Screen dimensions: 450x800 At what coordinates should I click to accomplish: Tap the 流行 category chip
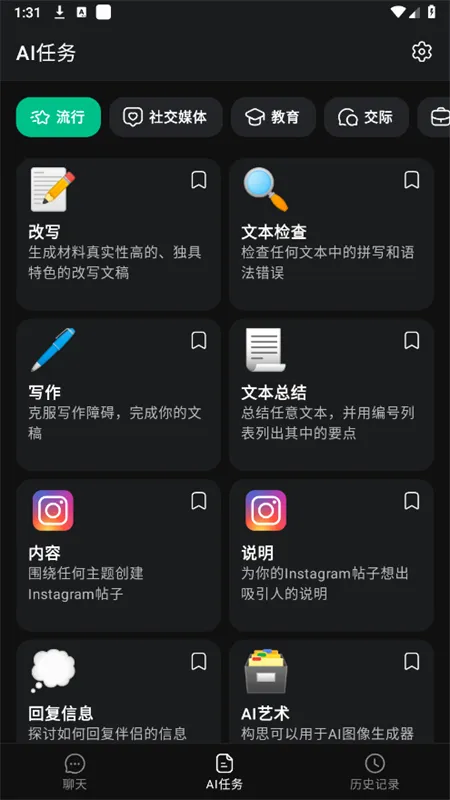(58, 117)
